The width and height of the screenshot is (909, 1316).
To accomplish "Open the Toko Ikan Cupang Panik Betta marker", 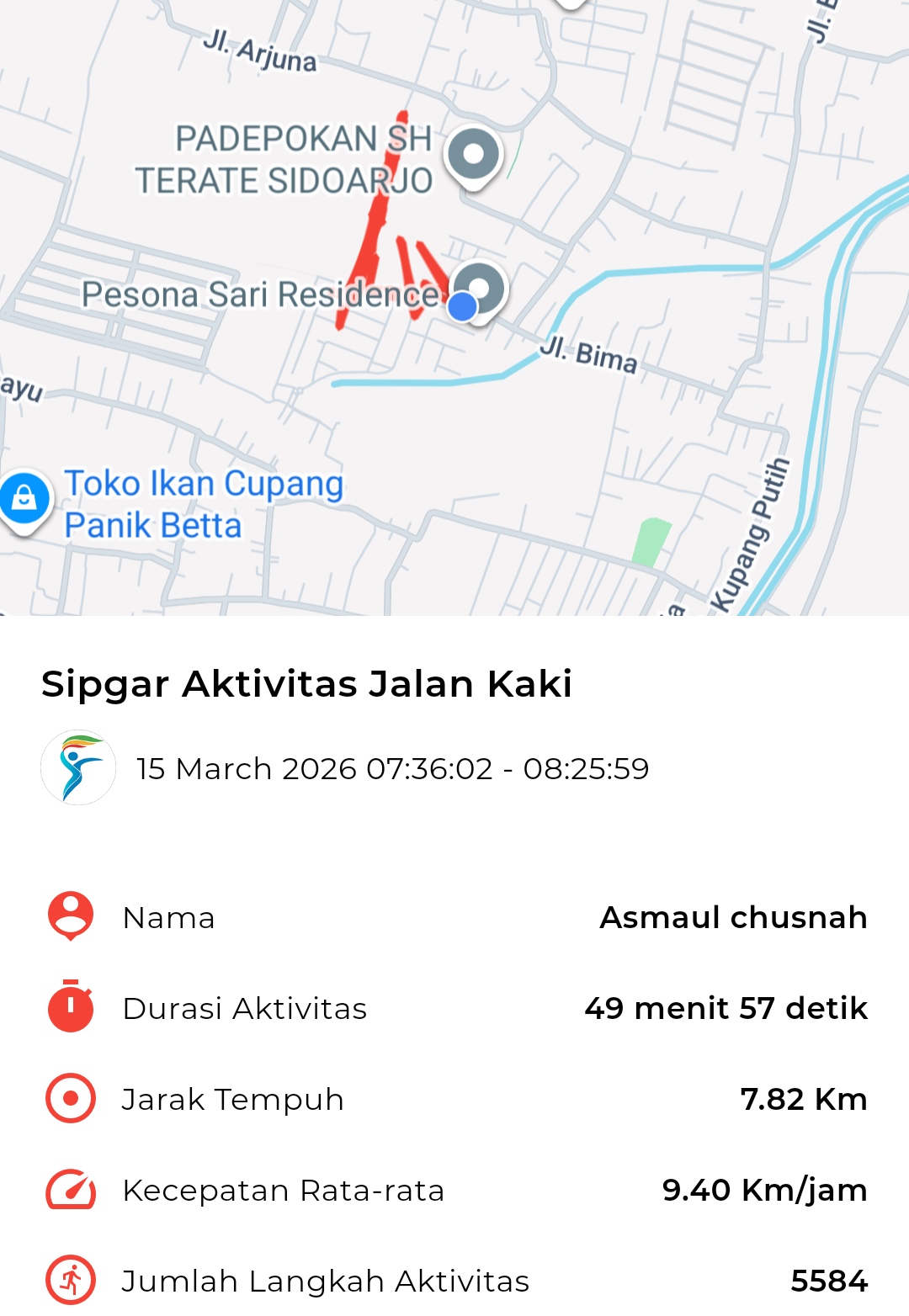I will (x=24, y=498).
